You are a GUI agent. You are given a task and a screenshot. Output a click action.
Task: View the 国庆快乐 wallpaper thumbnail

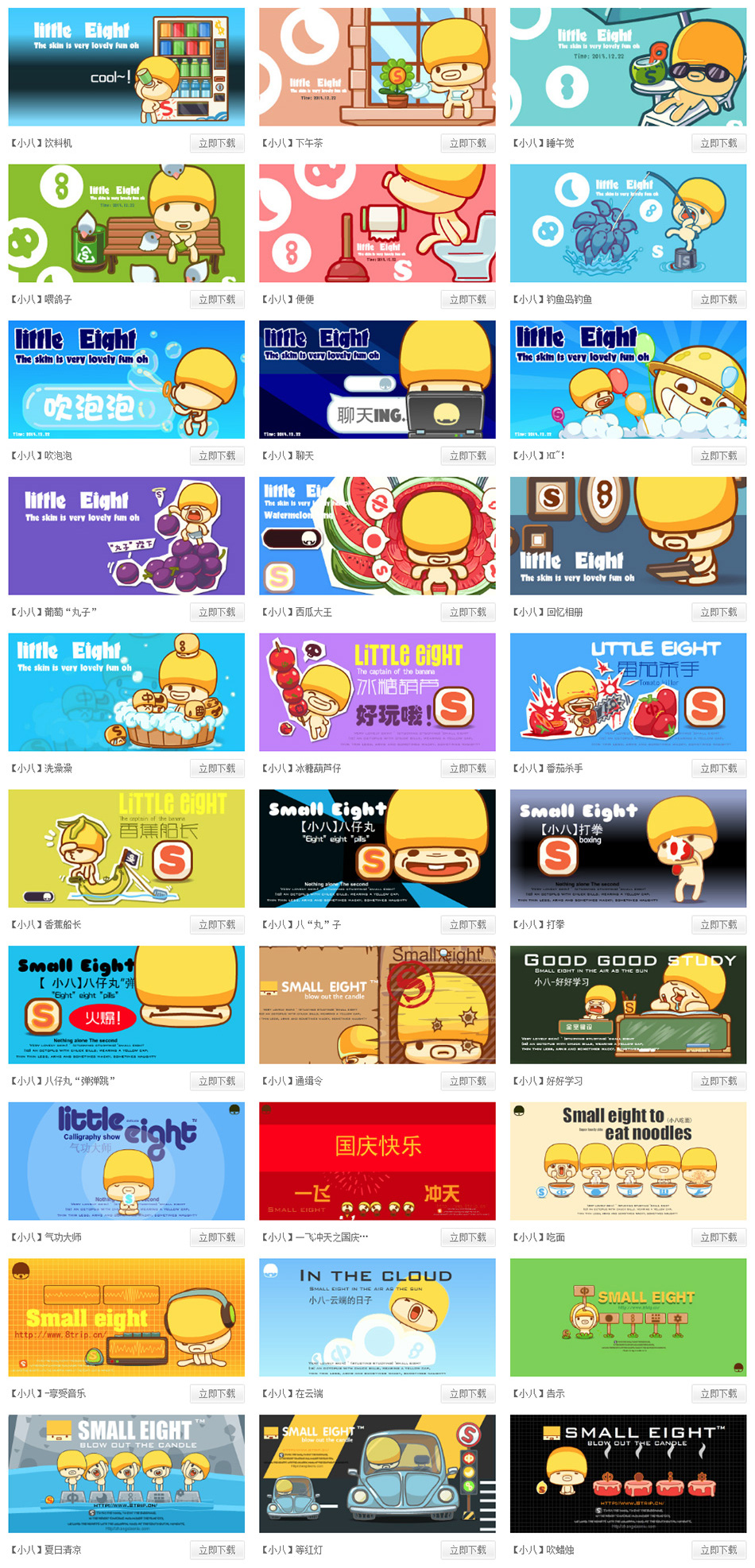coord(377,1161)
